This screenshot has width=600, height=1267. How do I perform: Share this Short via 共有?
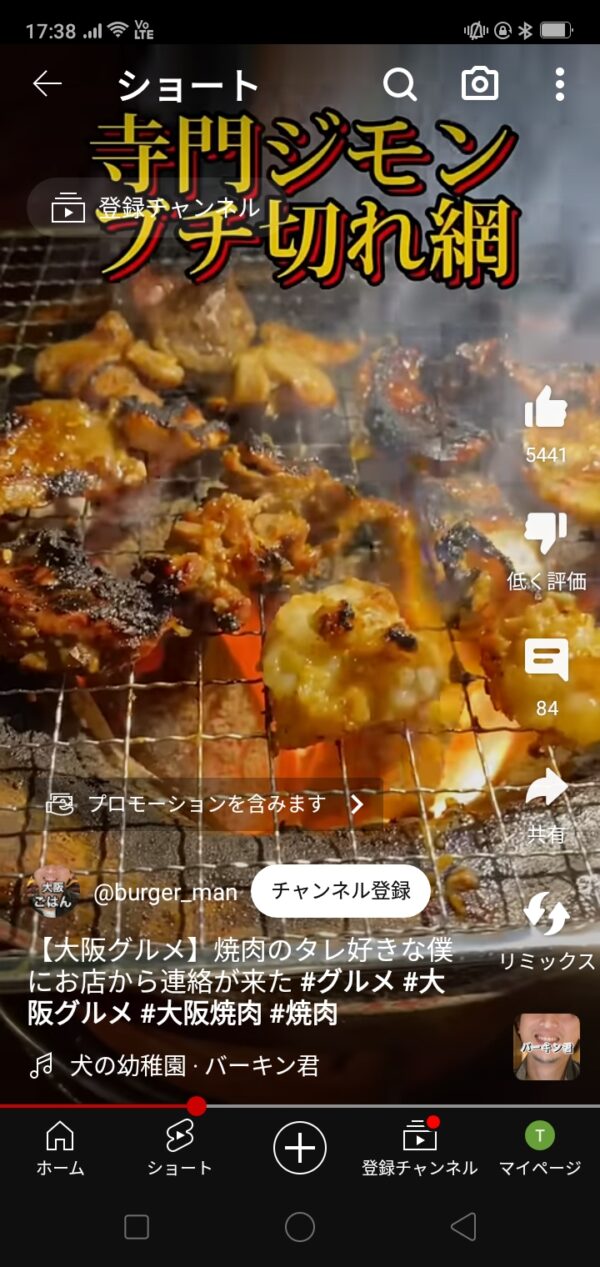tap(546, 790)
